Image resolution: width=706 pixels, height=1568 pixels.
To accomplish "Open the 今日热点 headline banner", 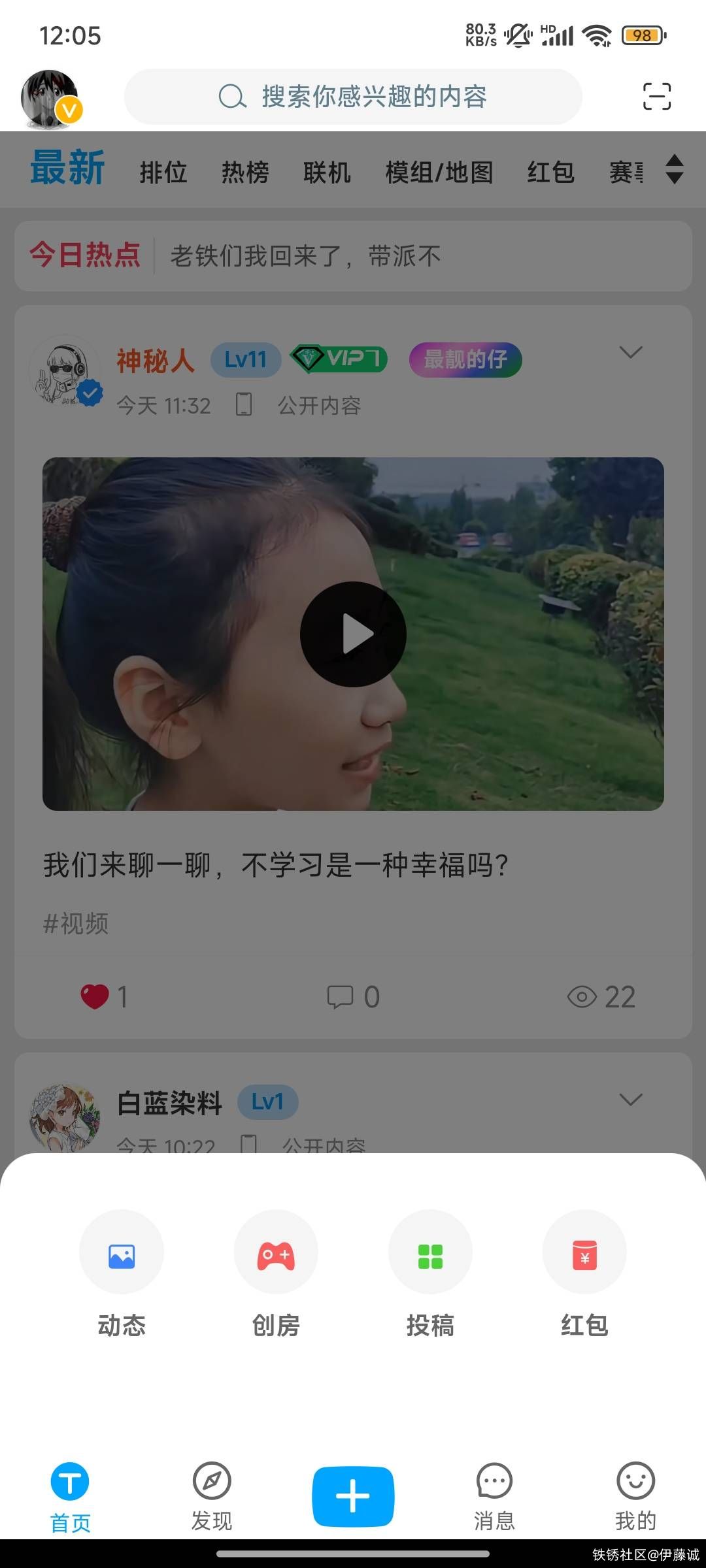I will [353, 256].
